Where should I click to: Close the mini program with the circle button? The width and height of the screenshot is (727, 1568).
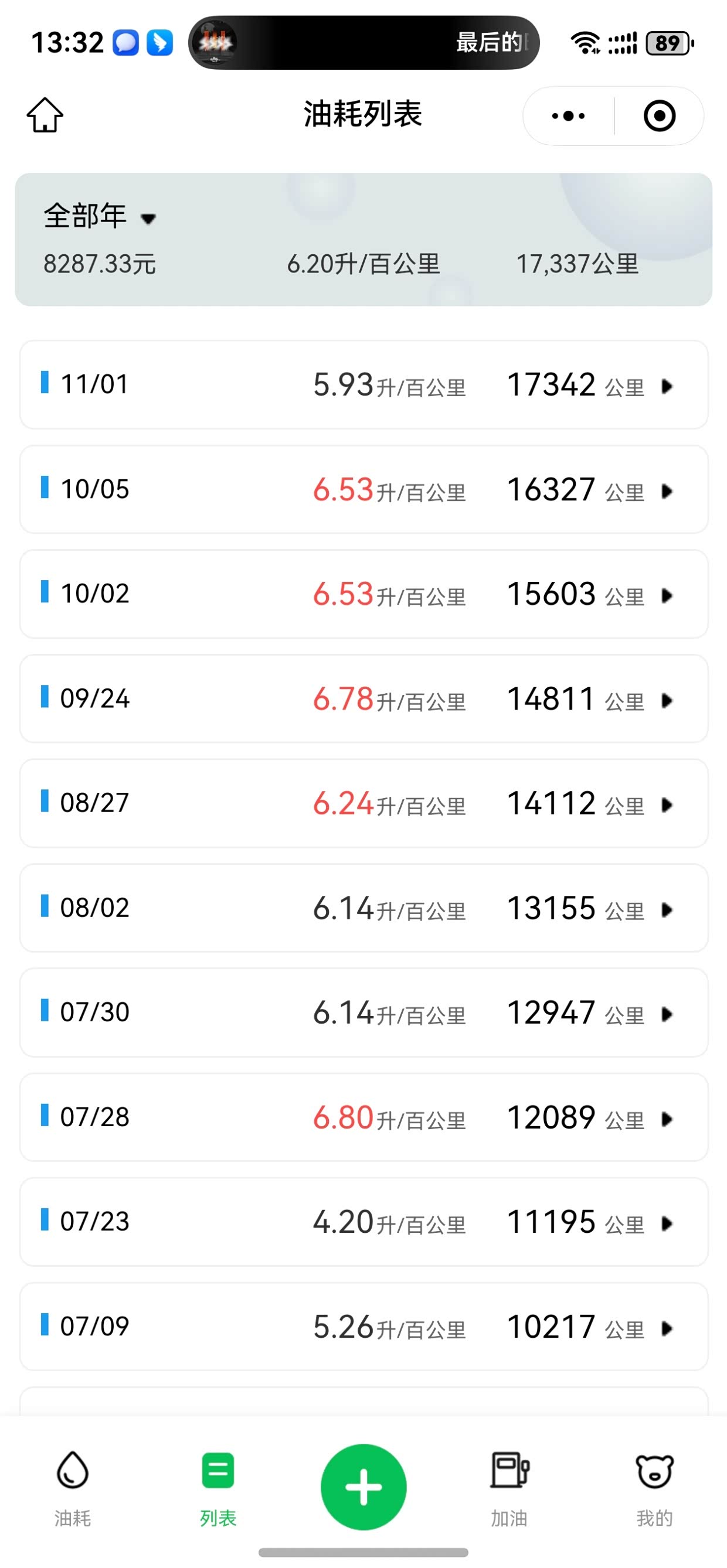660,115
